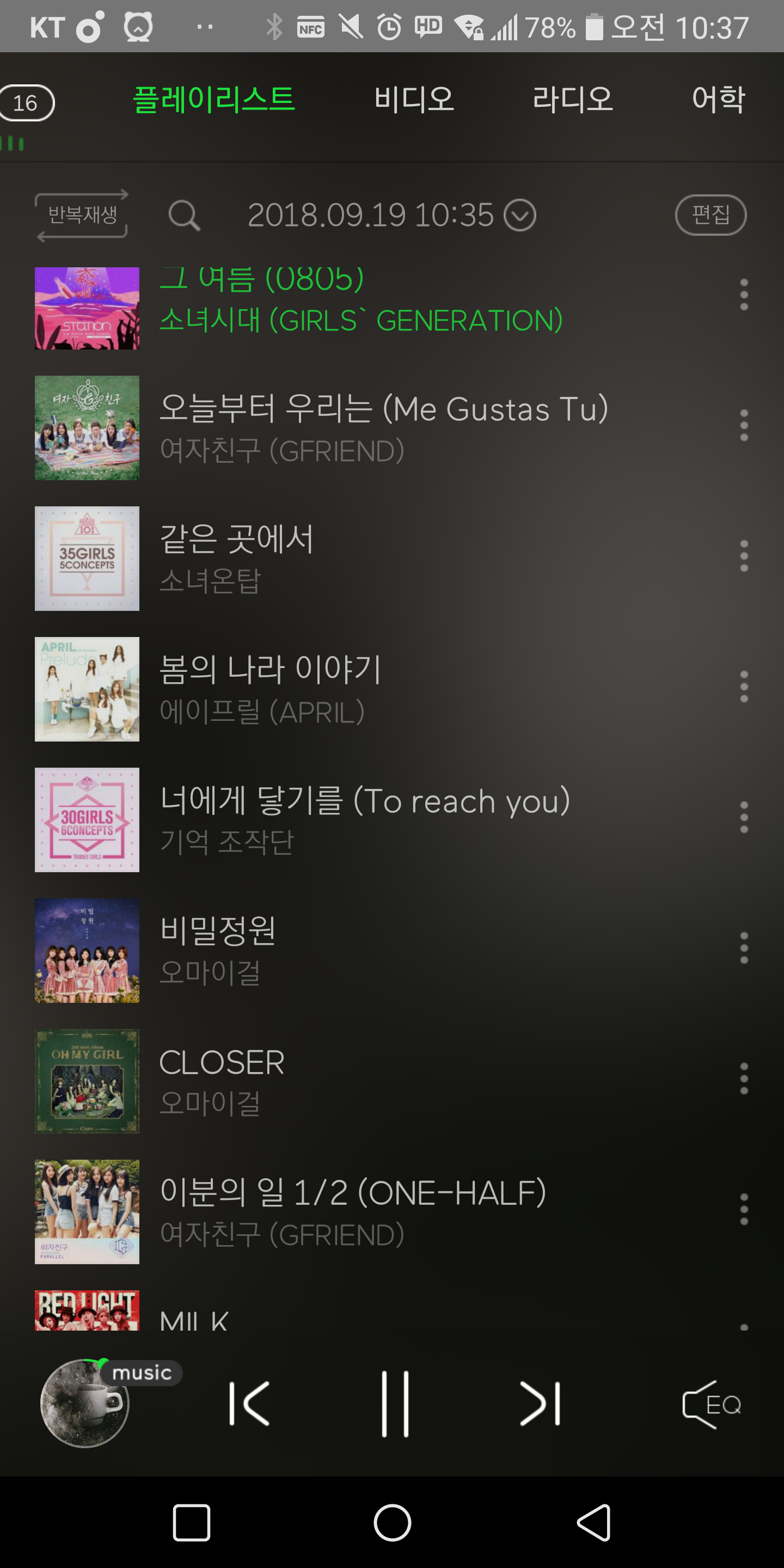The height and width of the screenshot is (1568, 784).
Task: Toggle the 반복재생 repeat mode
Action: click(x=82, y=216)
